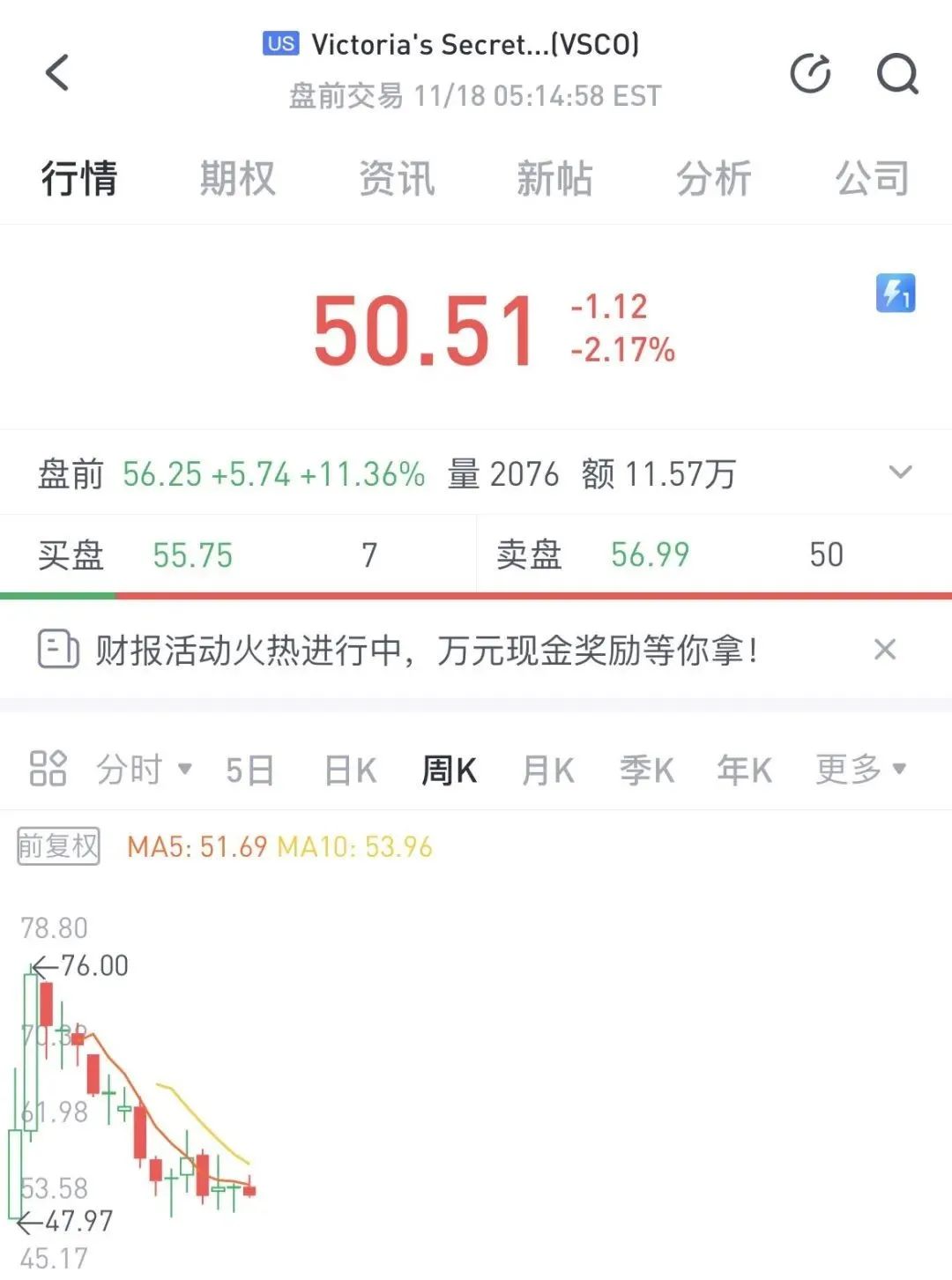View the 分析 tab
The width and height of the screenshot is (952, 1280).
(713, 178)
